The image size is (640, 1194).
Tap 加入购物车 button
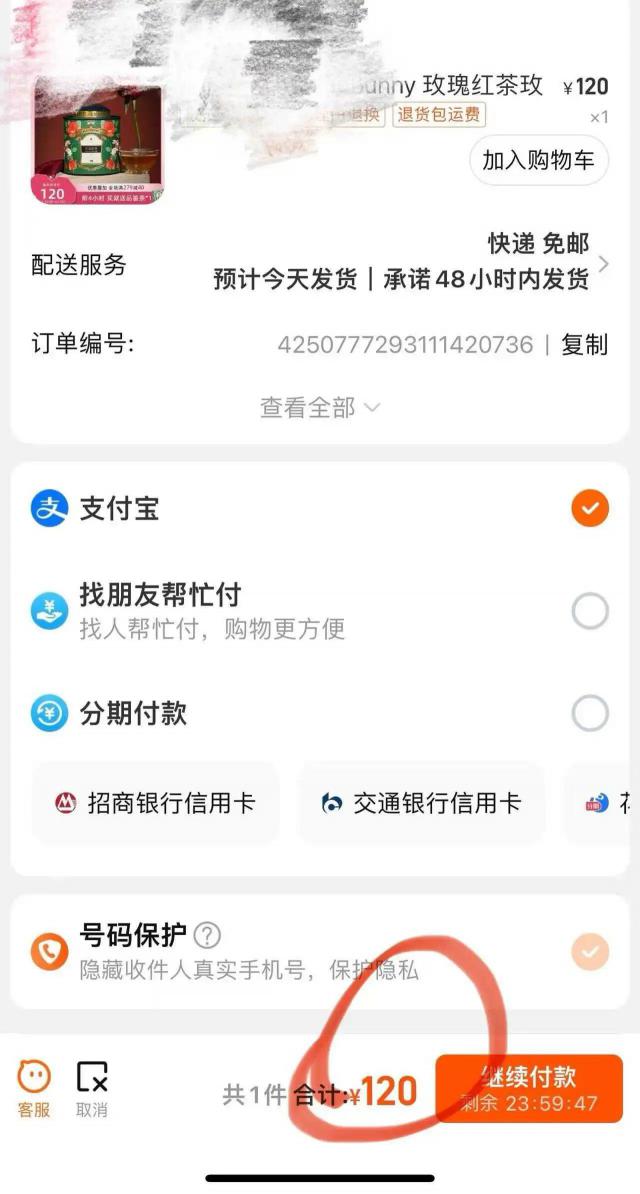pos(538,161)
